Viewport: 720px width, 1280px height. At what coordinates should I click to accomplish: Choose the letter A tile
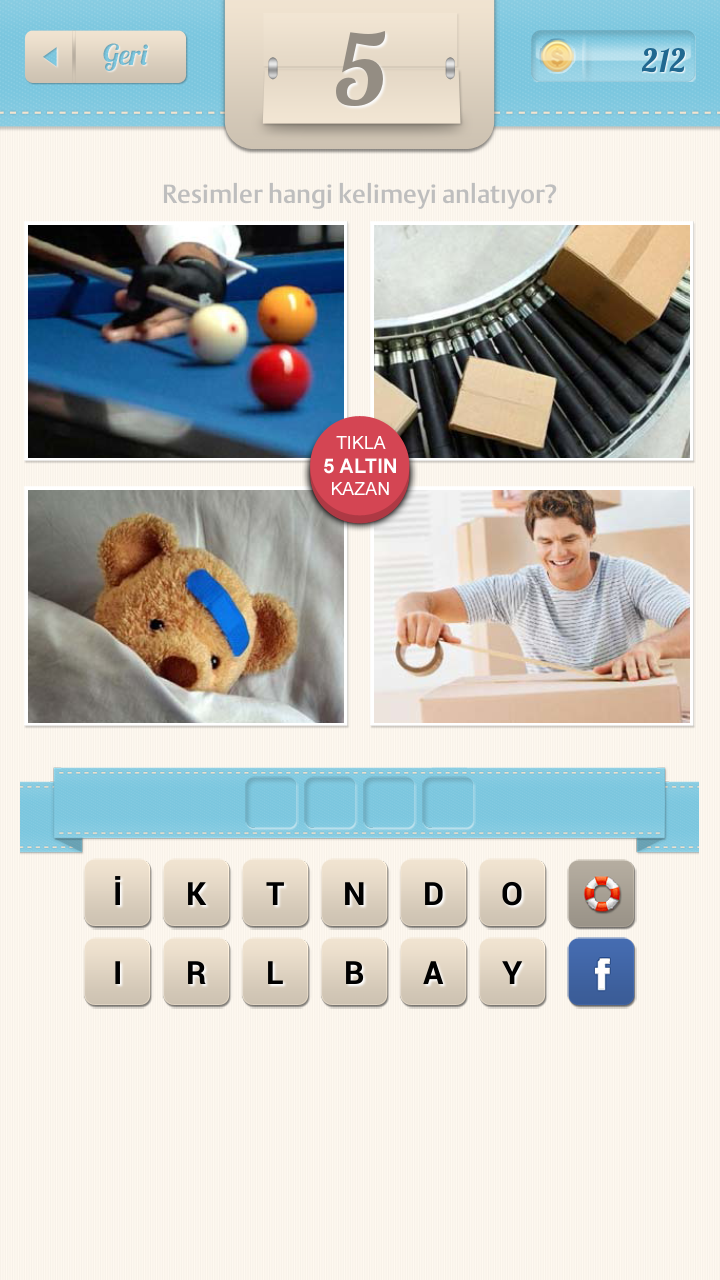(433, 972)
